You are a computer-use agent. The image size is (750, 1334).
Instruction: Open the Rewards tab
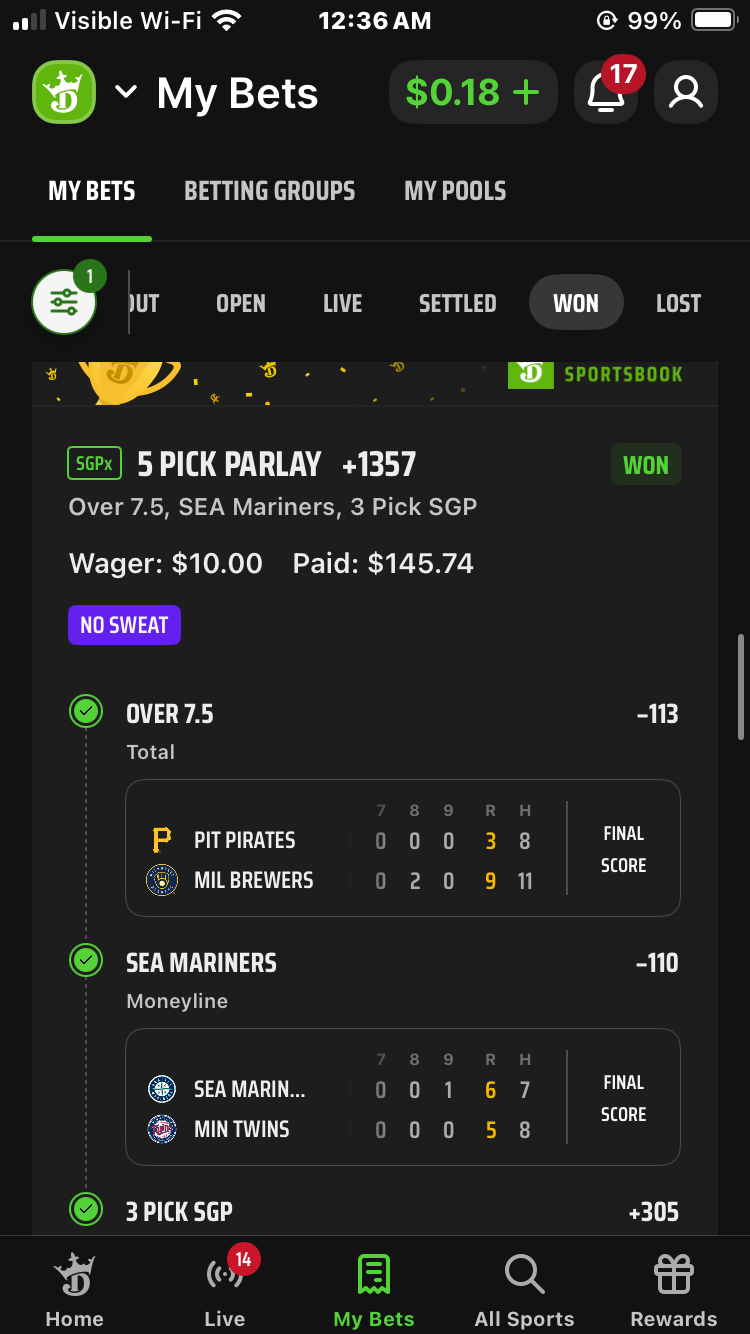click(673, 1290)
